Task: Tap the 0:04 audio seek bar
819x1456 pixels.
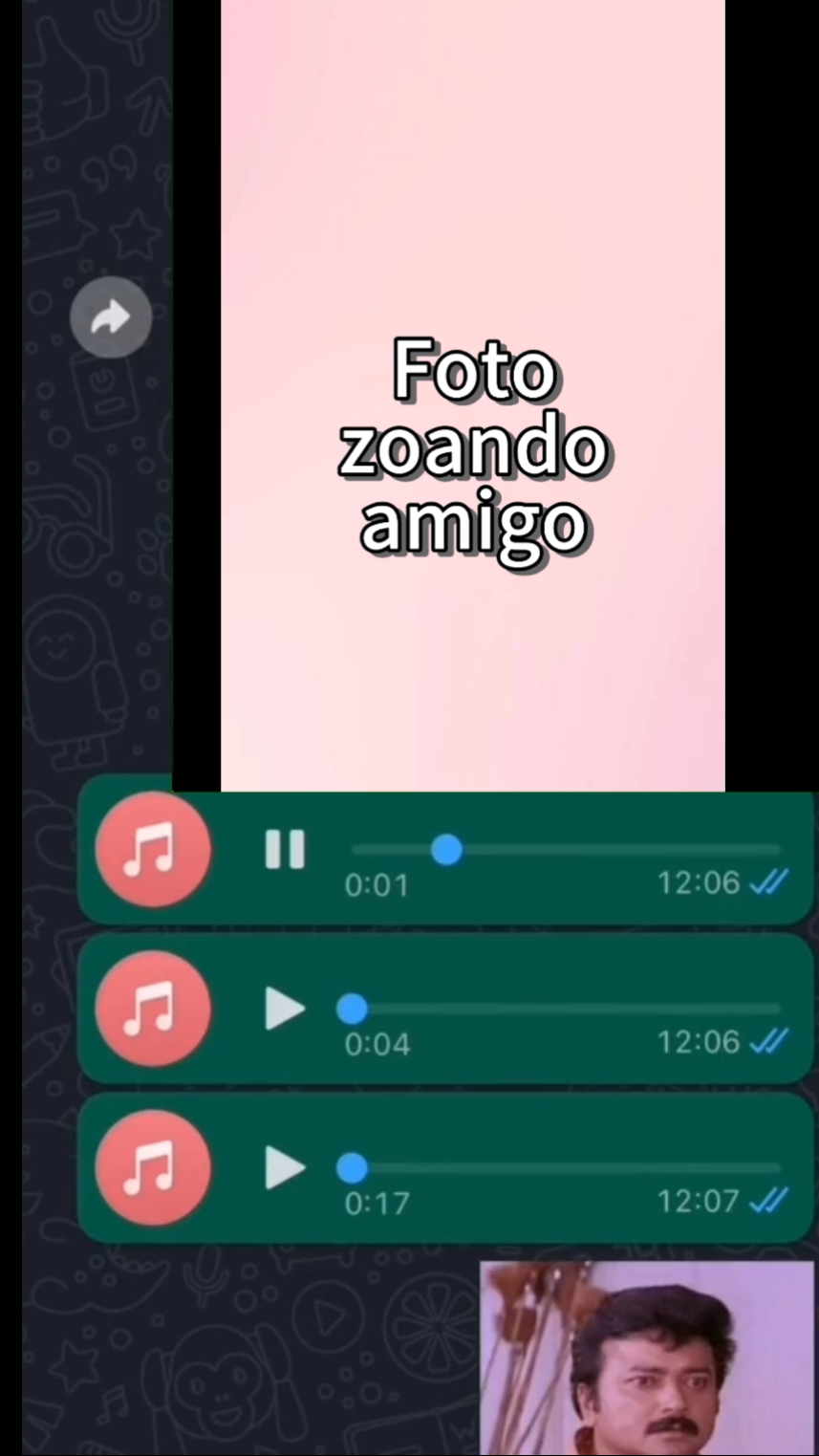Action: pyautogui.click(x=566, y=1009)
